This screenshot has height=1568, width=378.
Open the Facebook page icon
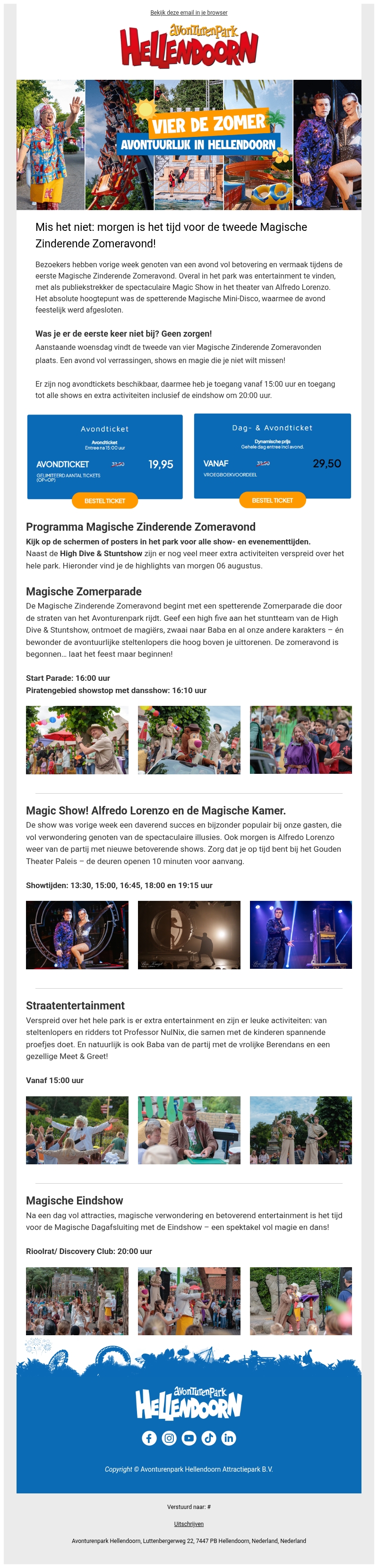[x=149, y=1437]
